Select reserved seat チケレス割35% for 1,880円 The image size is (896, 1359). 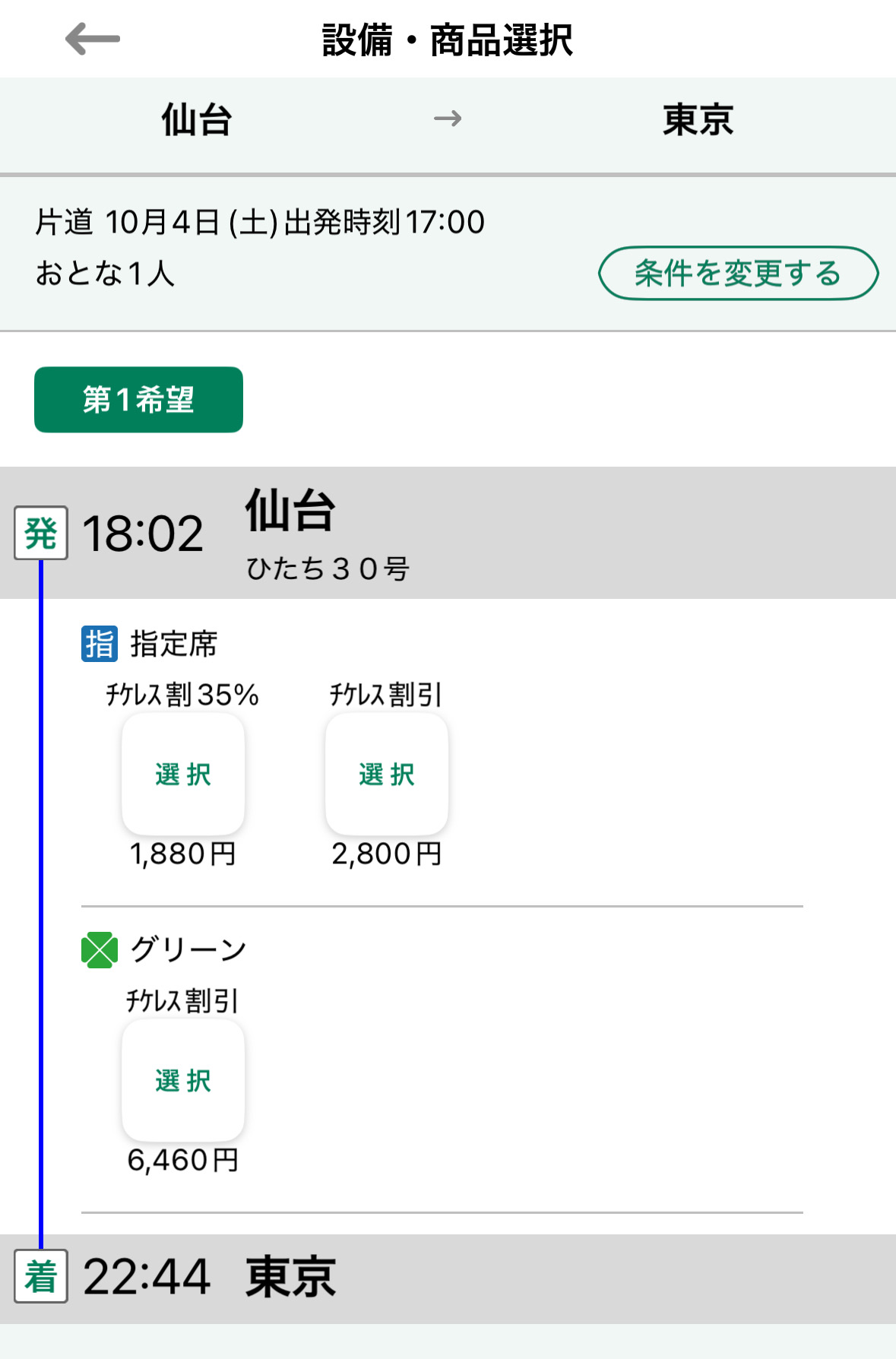(183, 775)
